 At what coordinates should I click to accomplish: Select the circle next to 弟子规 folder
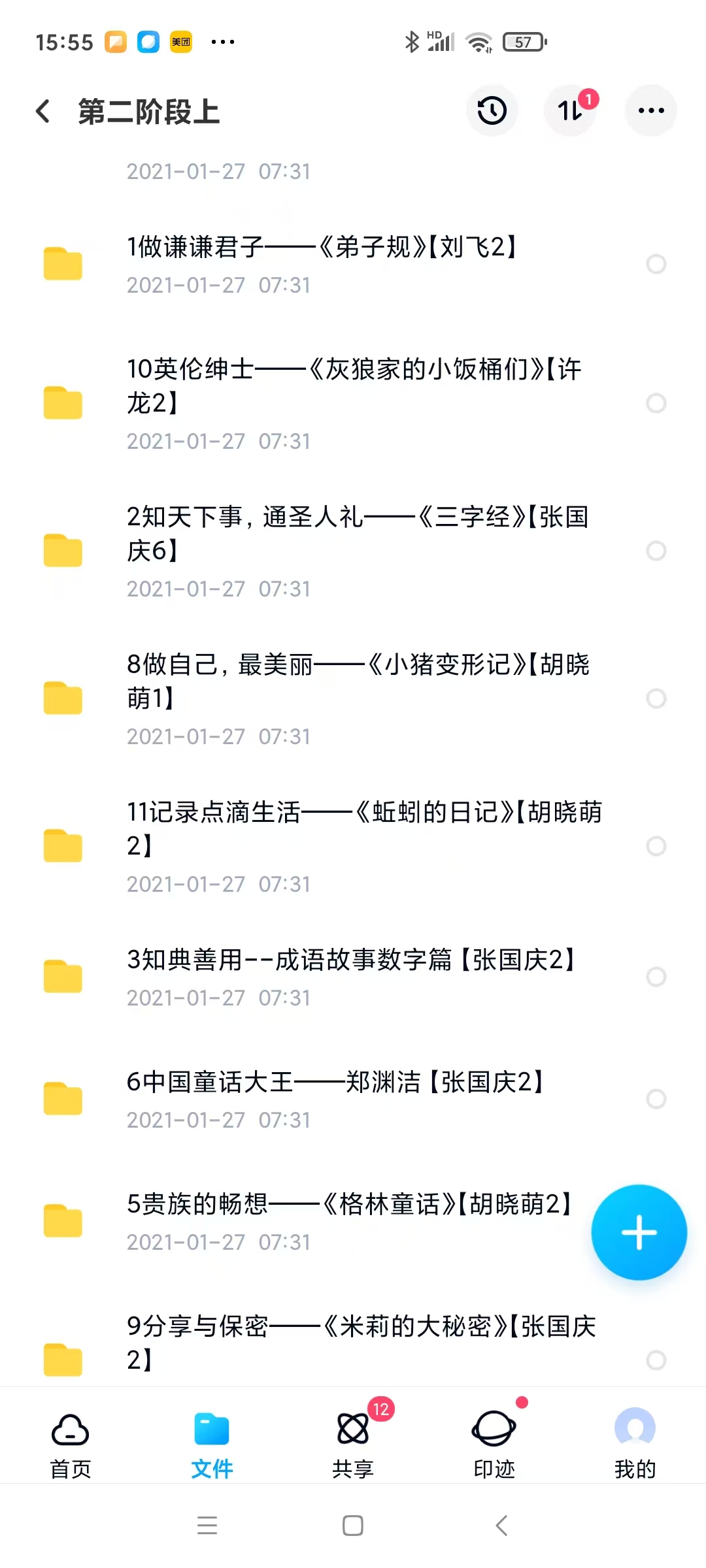(656, 264)
